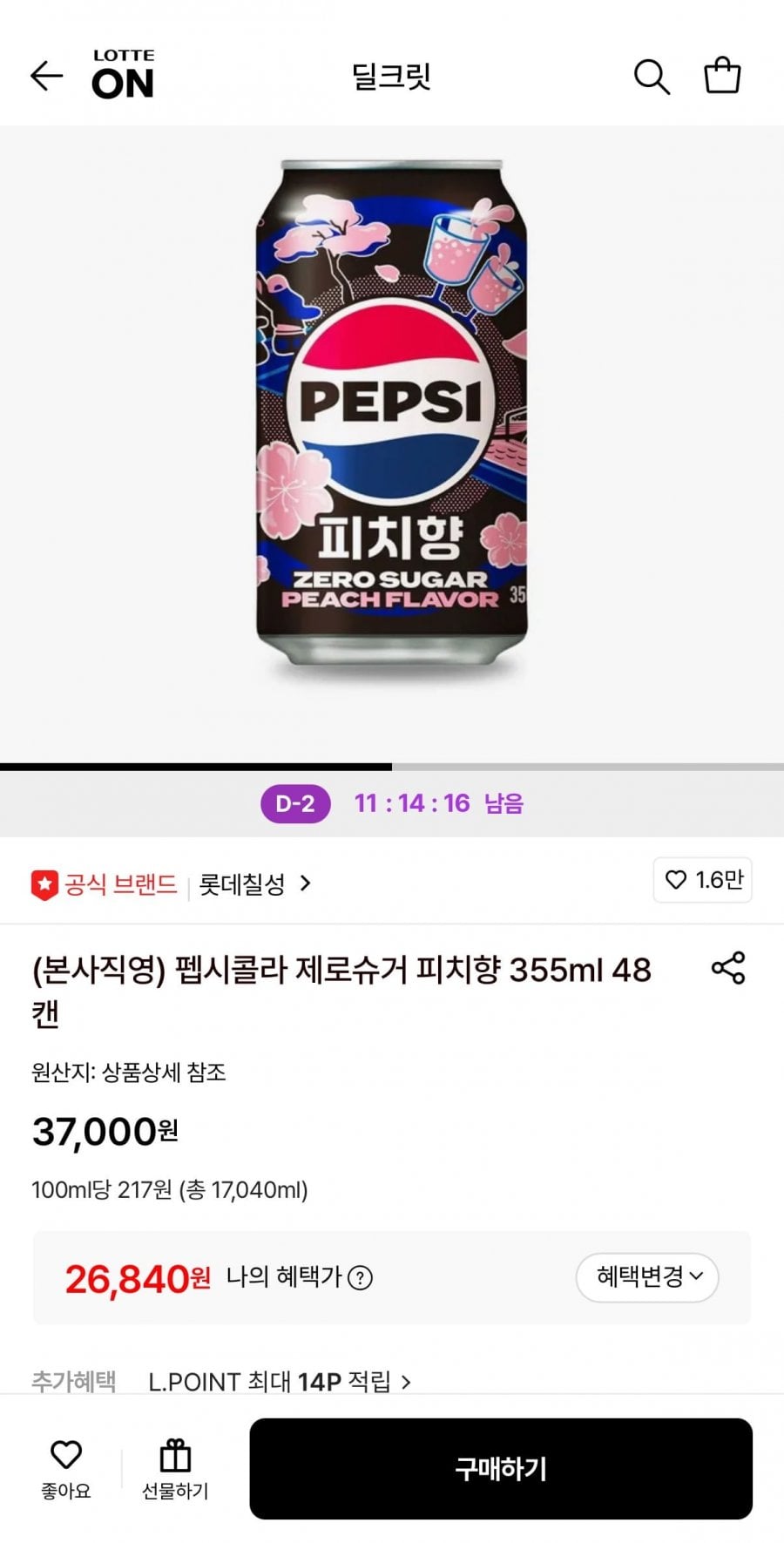
Task: Open the LOTTE ON home logo
Action: (x=123, y=75)
